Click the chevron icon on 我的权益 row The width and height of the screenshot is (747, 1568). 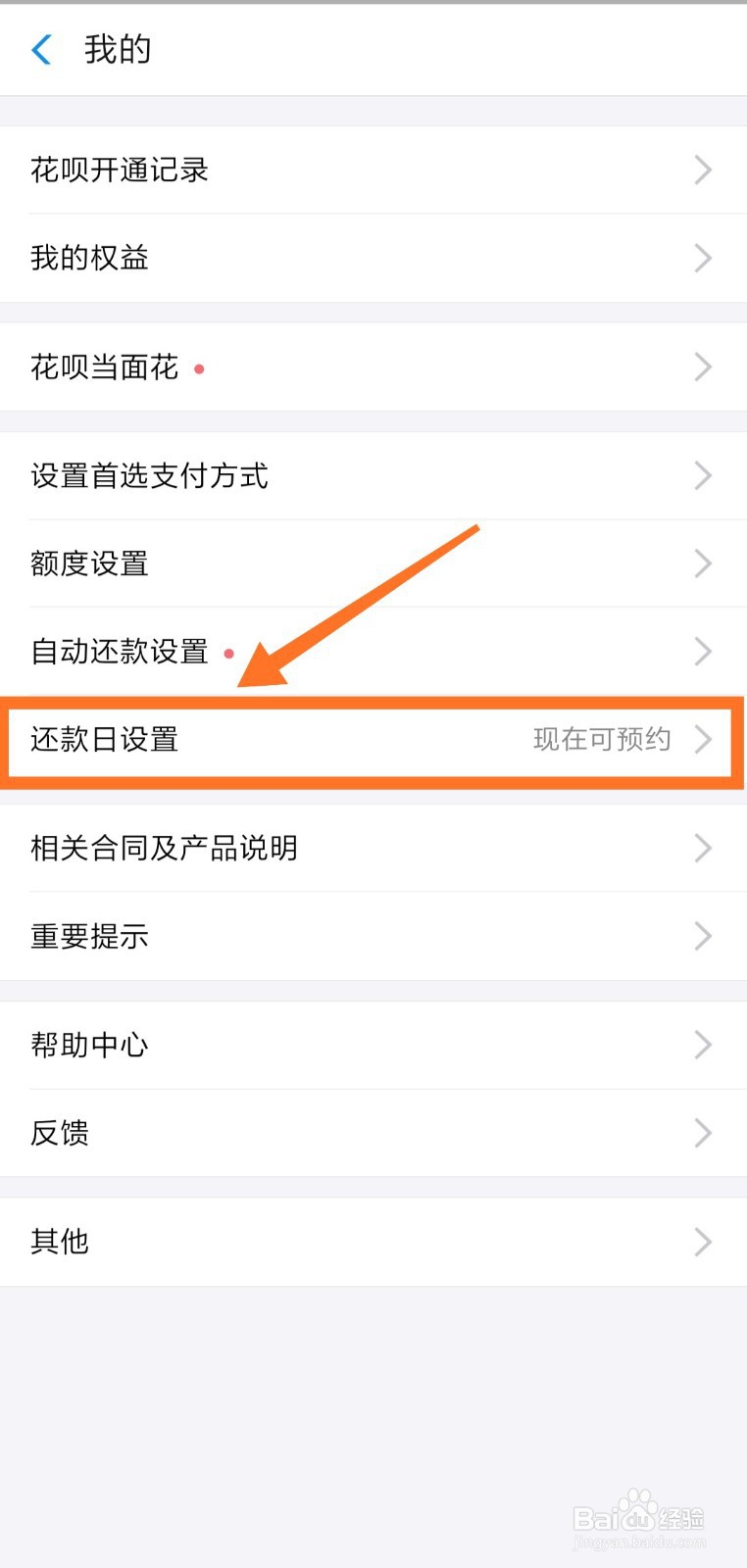coord(702,258)
